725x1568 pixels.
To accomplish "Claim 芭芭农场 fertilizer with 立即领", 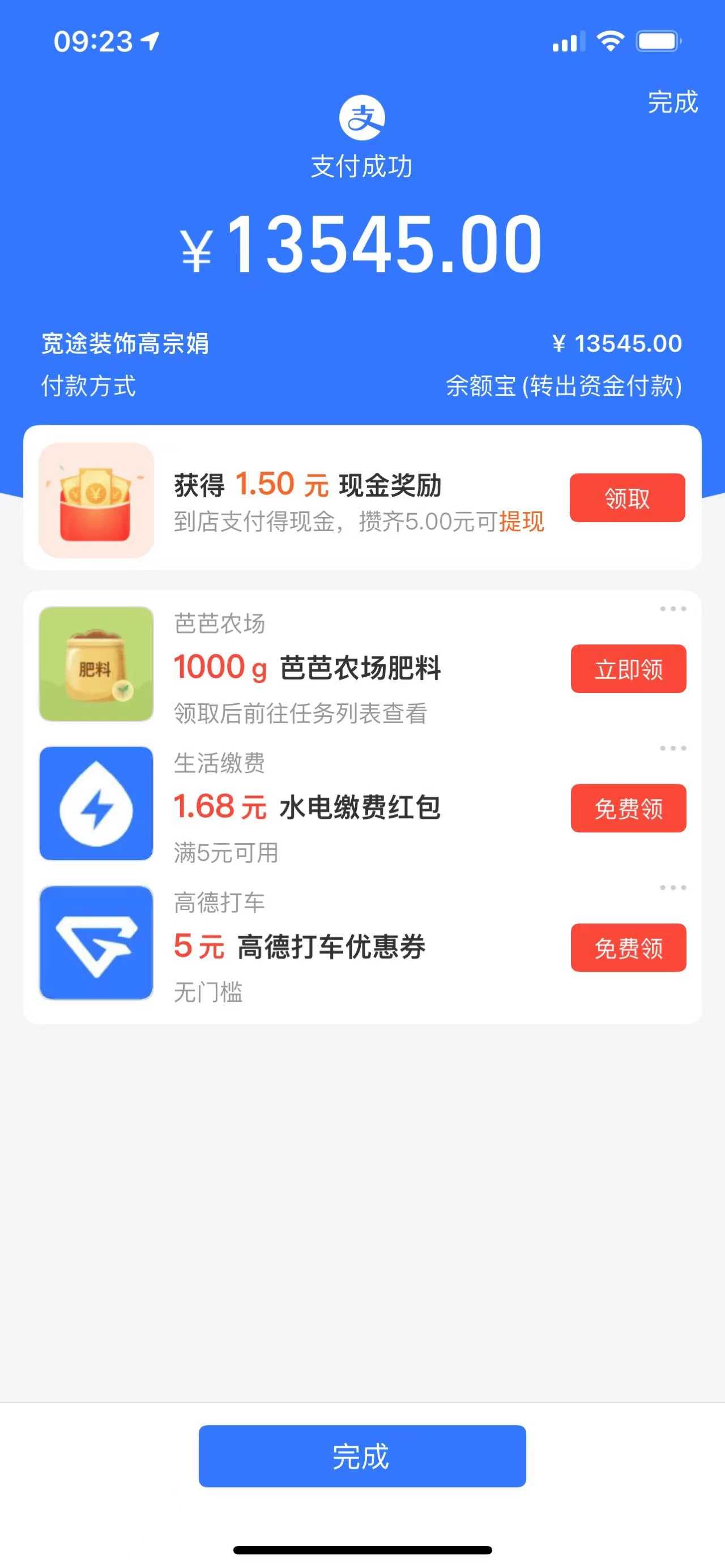I will tap(628, 669).
